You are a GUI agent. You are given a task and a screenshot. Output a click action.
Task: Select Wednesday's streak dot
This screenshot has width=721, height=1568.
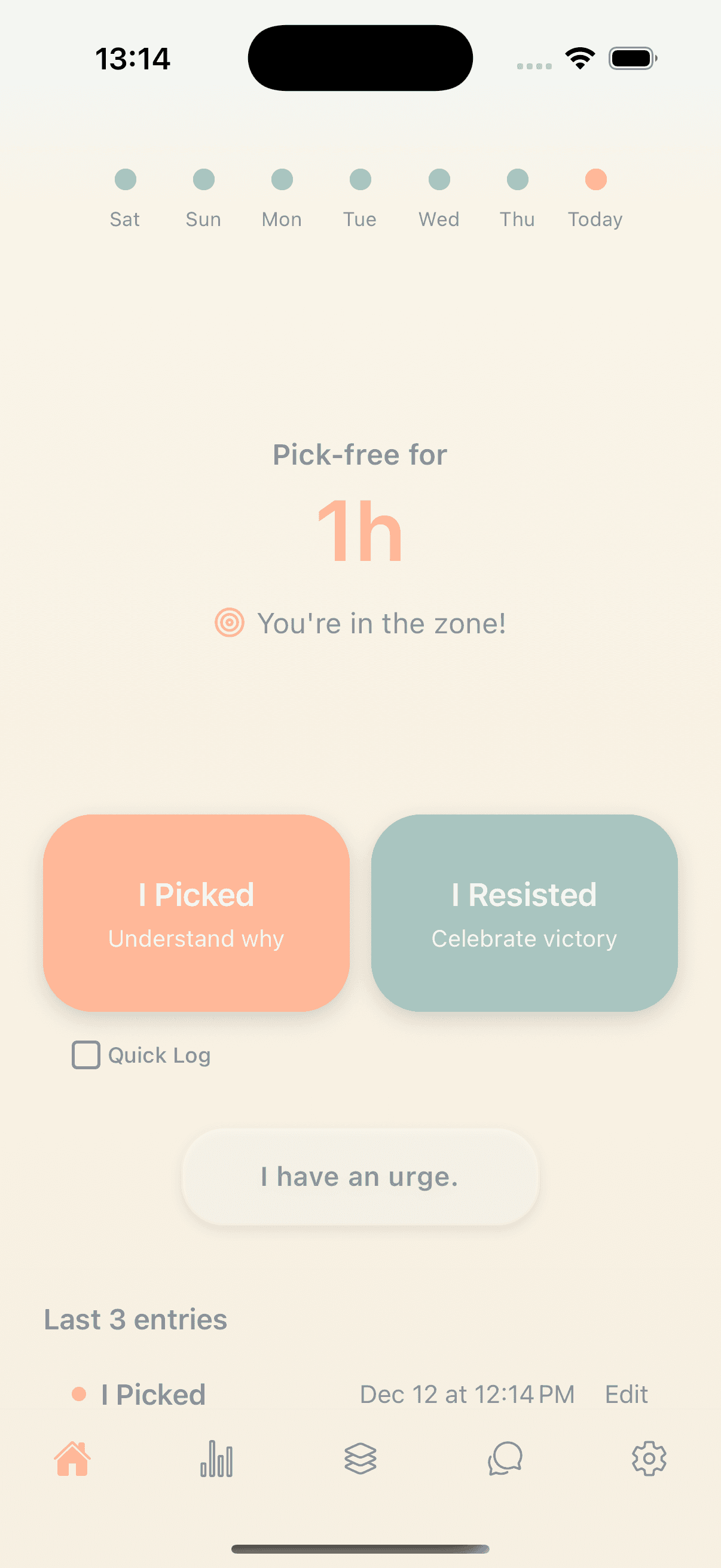pos(438,179)
